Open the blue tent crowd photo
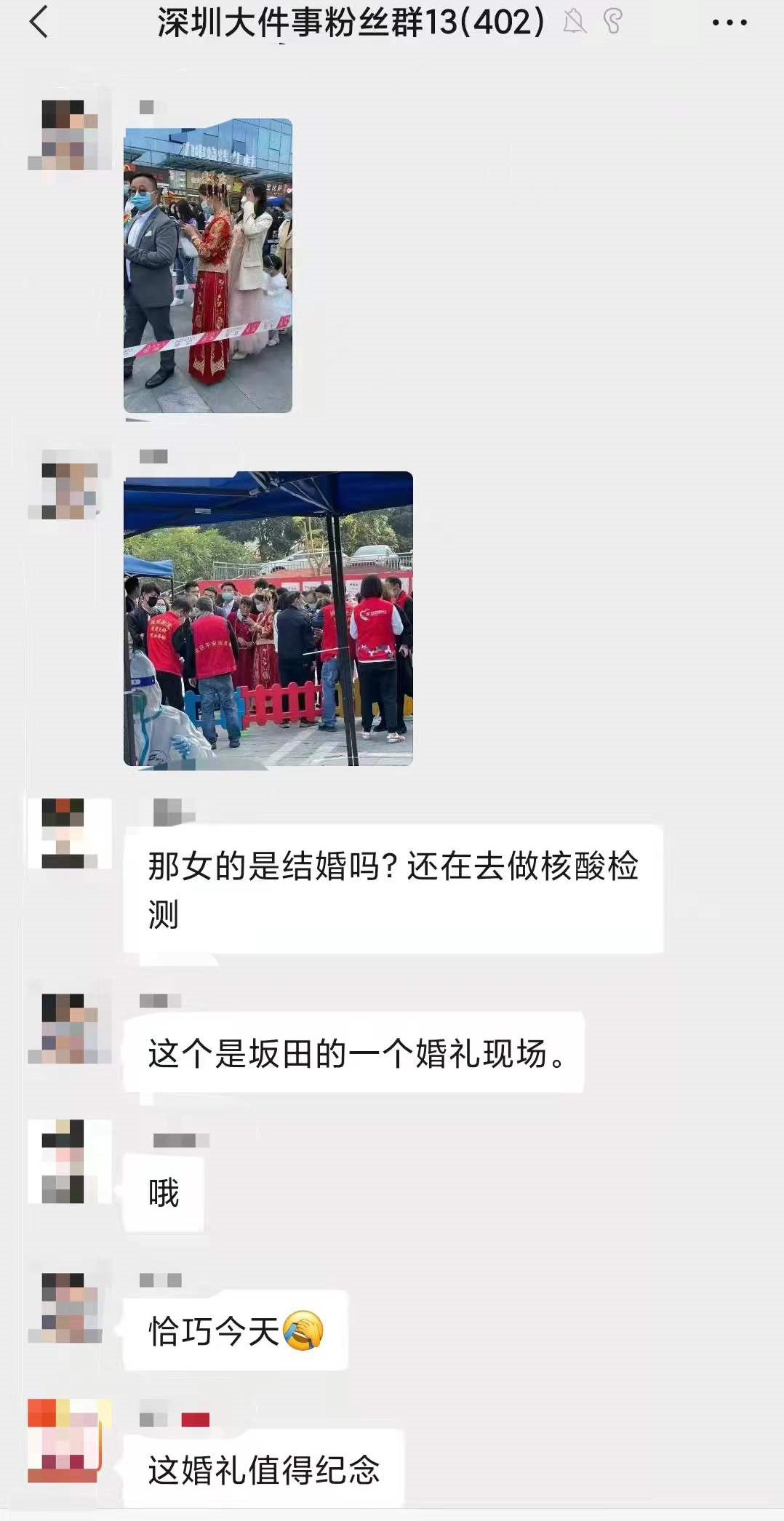Image resolution: width=784 pixels, height=1521 pixels. coord(268,618)
